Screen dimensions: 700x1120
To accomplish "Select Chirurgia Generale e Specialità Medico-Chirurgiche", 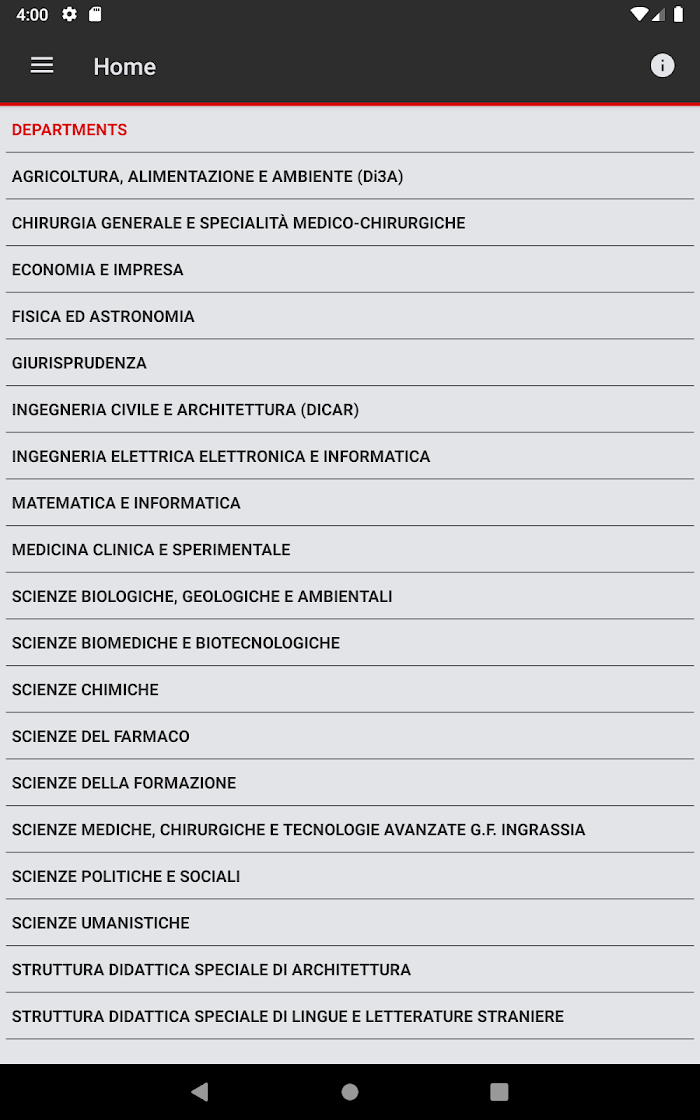I will [350, 223].
